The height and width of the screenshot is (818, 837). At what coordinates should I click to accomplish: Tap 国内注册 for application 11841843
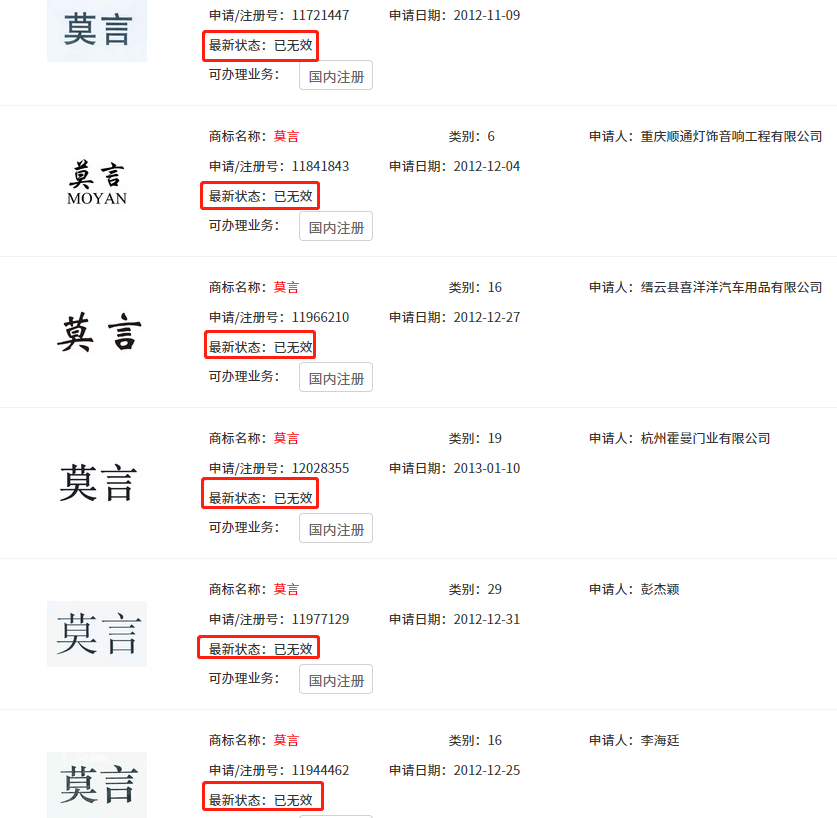336,227
